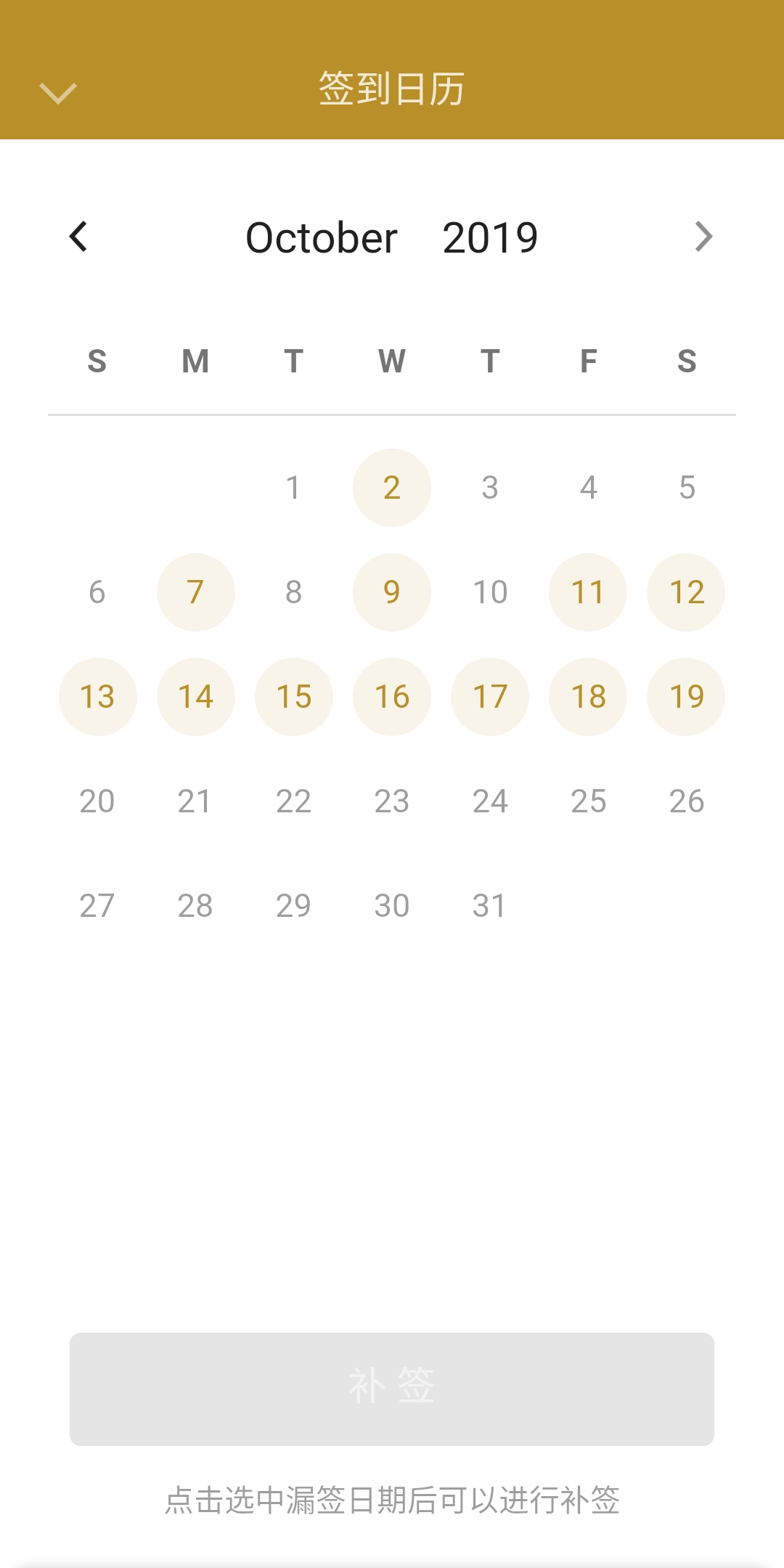Go to the next month
The width and height of the screenshot is (784, 1568).
click(x=703, y=237)
